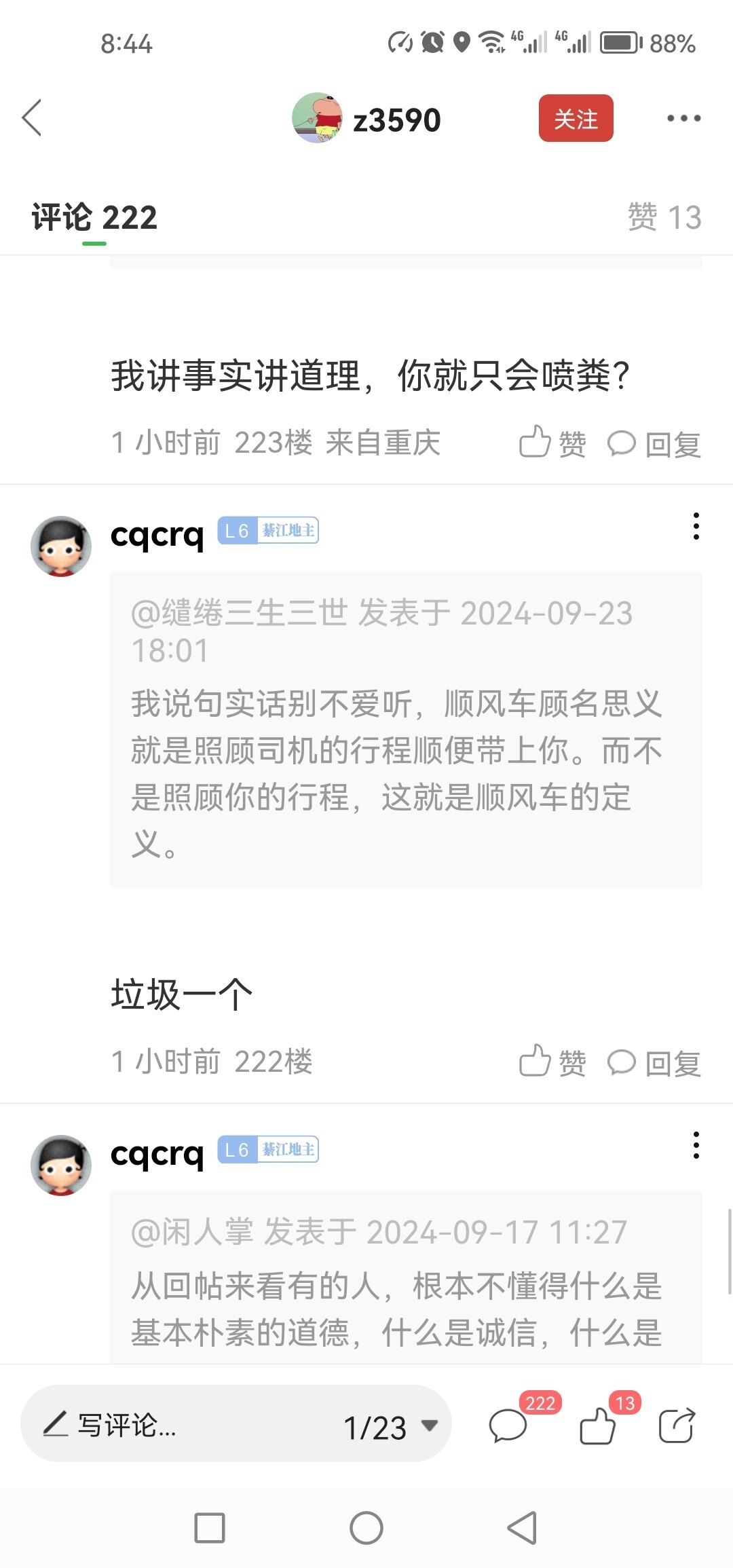Screen dimensions: 733x1568
Task: Reply to the 223楼 comment
Action: click(654, 444)
